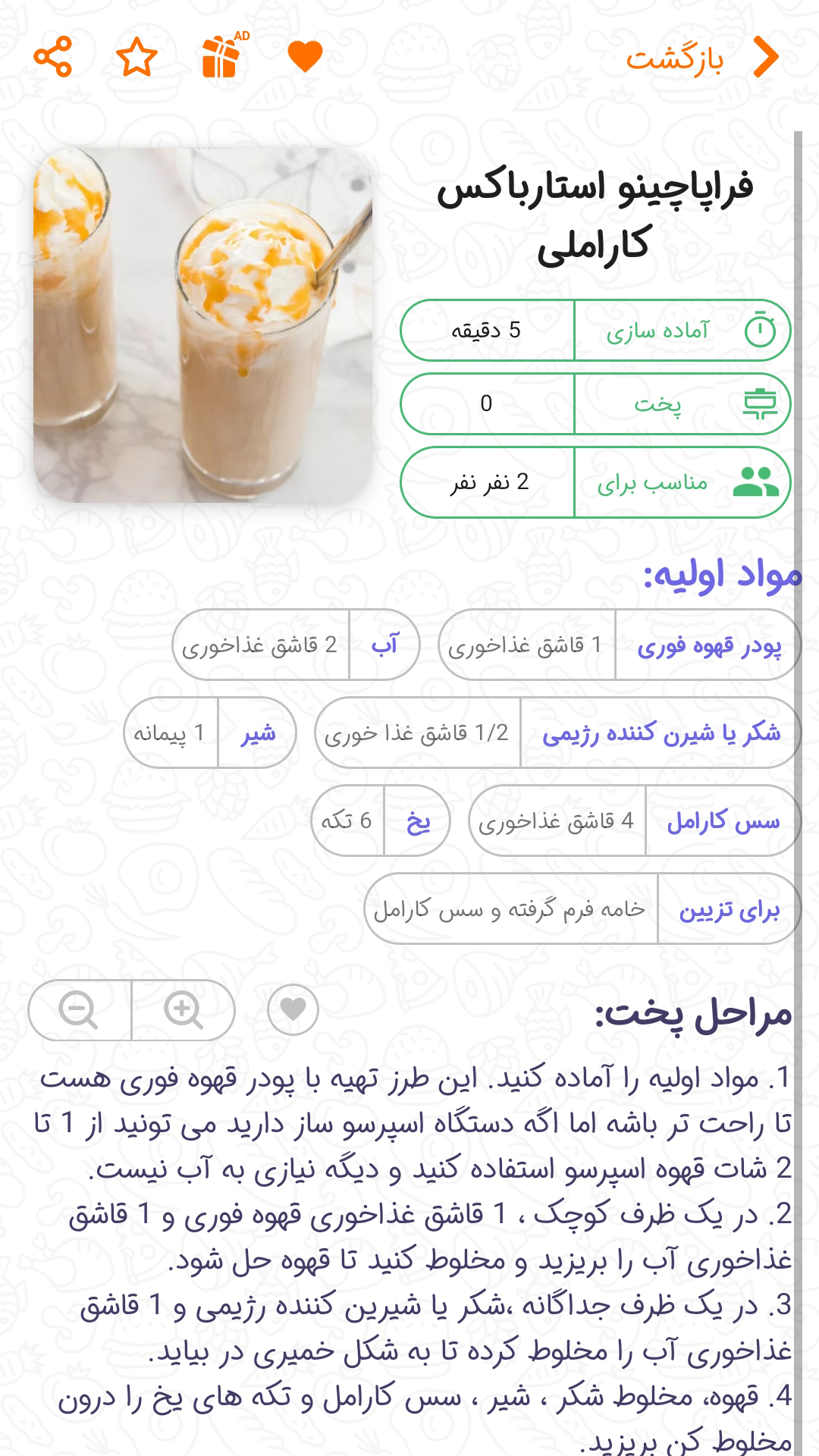The image size is (819, 1456).
Task: Open the gift ad icon
Action: [x=222, y=55]
